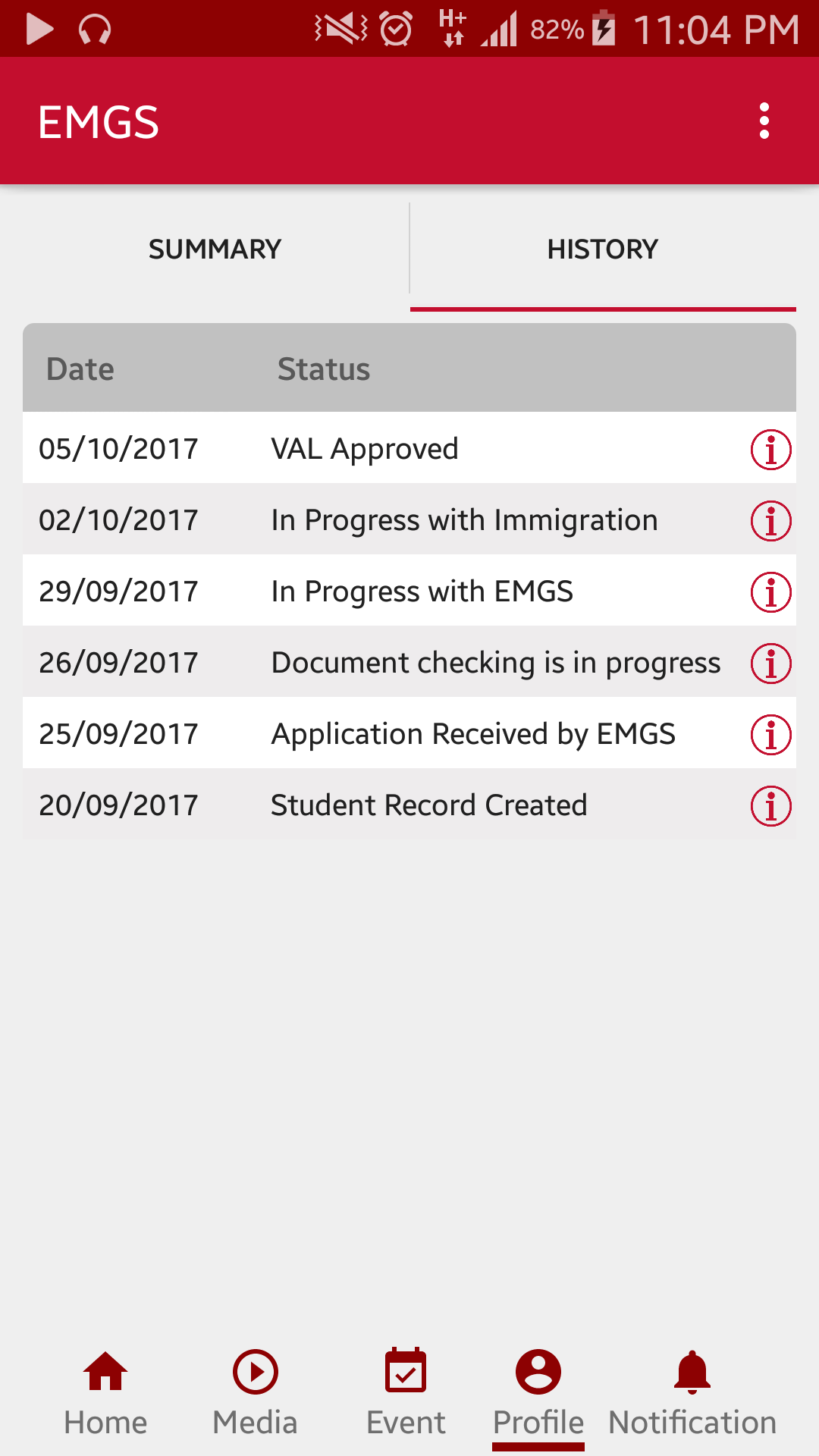The height and width of the screenshot is (1456, 819).
Task: Open the Media section
Action: pyautogui.click(x=255, y=1394)
